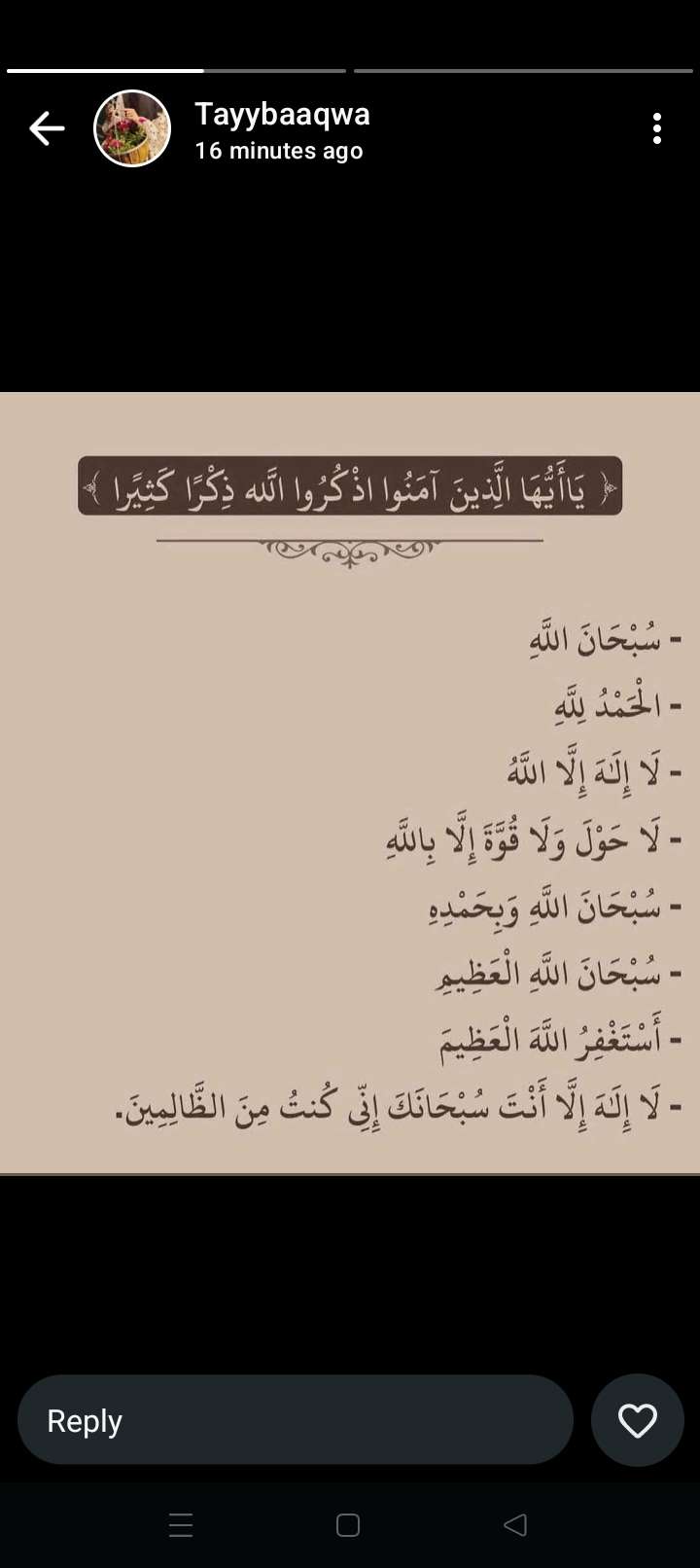Tap the username Tayybaaqwa

[282, 113]
